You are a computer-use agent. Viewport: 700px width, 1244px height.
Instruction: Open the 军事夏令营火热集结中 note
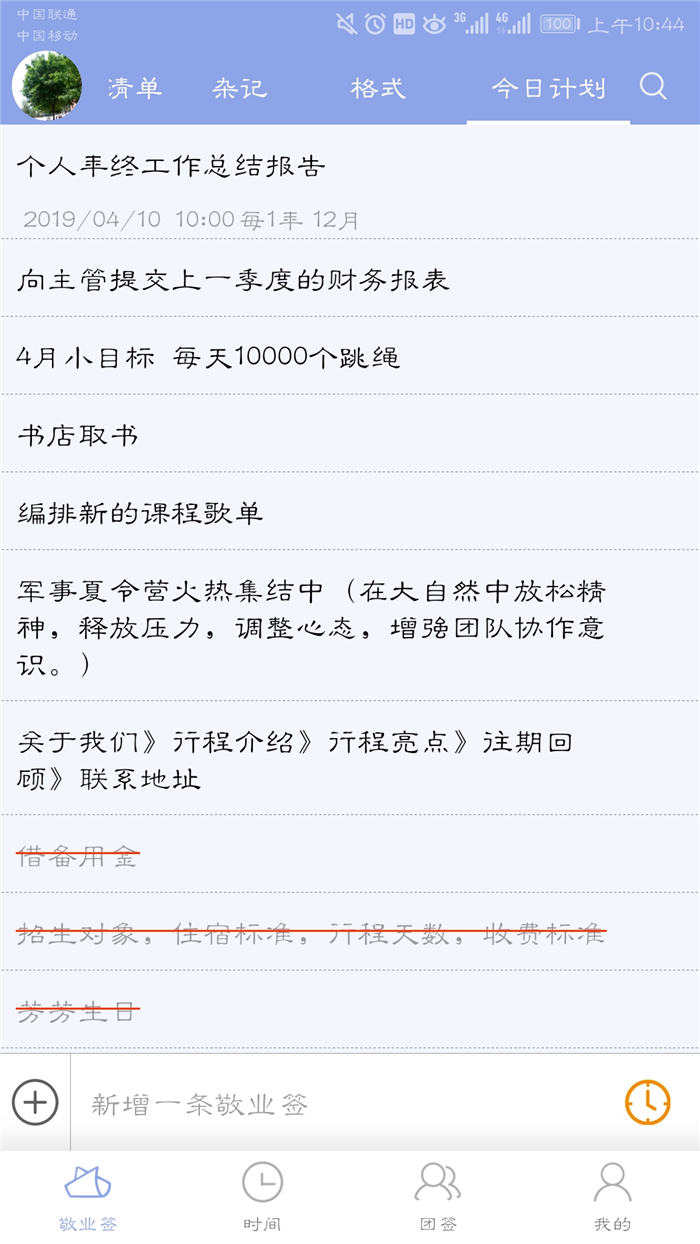[x=350, y=627]
